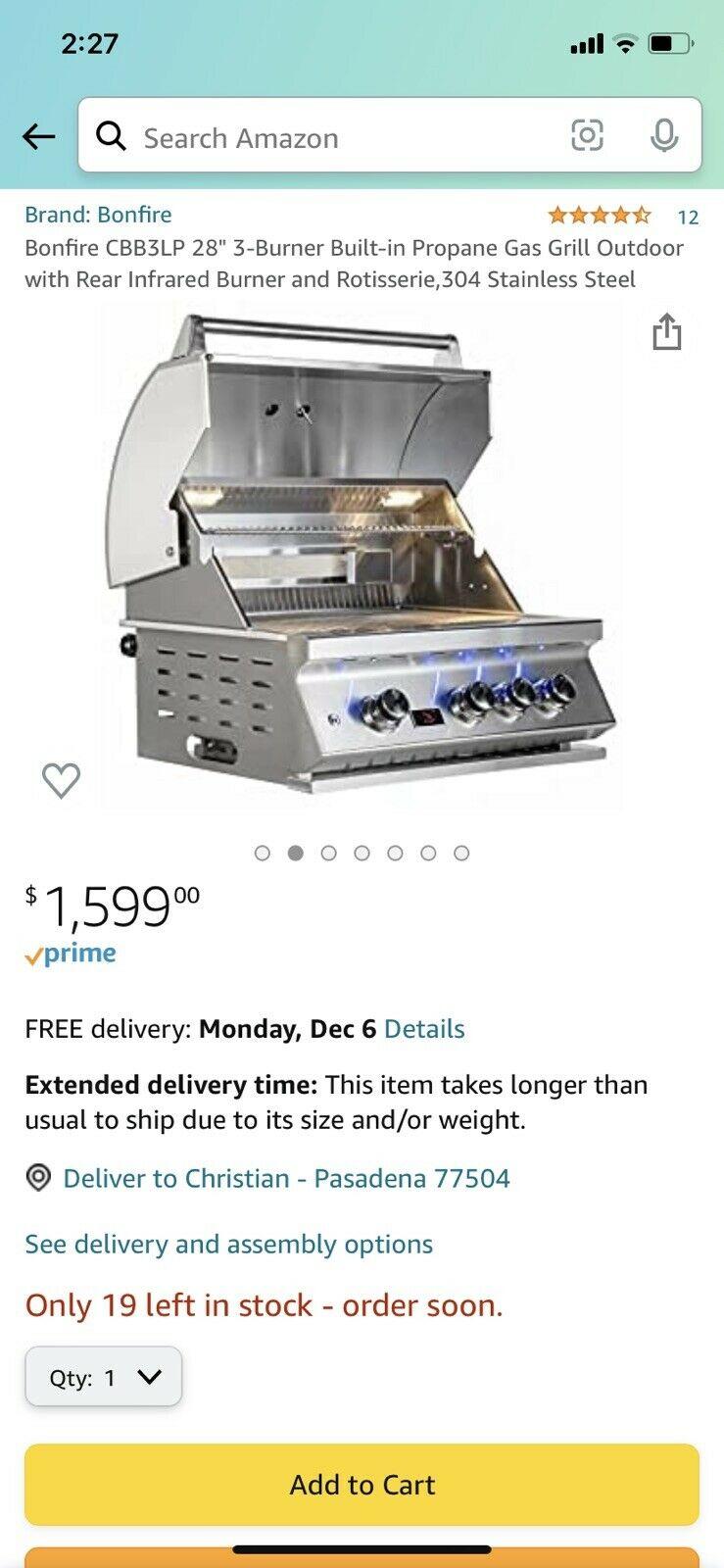Open the camera scan search icon
Screen dimensions: 724x1568
point(587,135)
